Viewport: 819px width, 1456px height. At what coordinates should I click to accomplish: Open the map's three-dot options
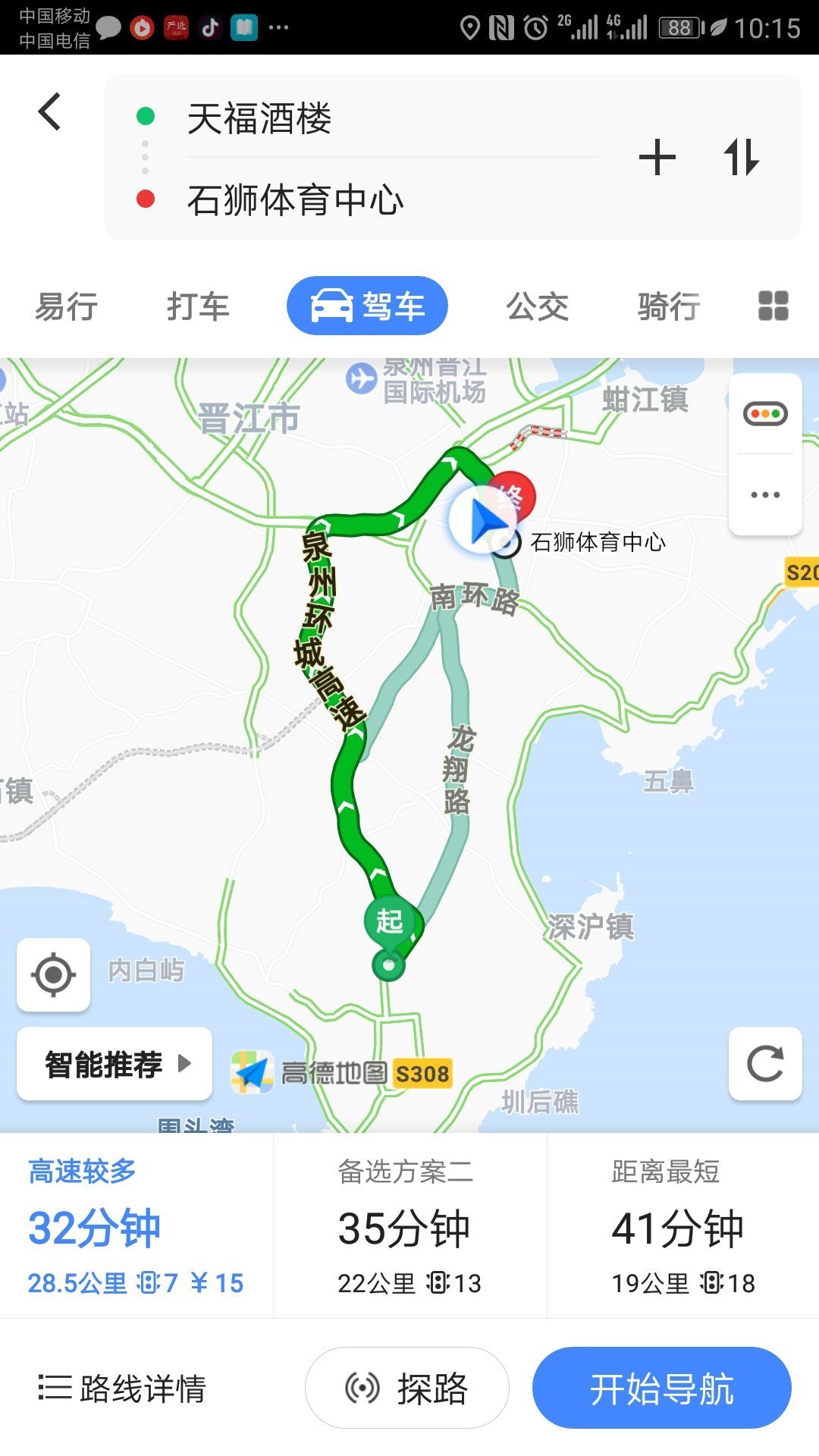click(765, 495)
